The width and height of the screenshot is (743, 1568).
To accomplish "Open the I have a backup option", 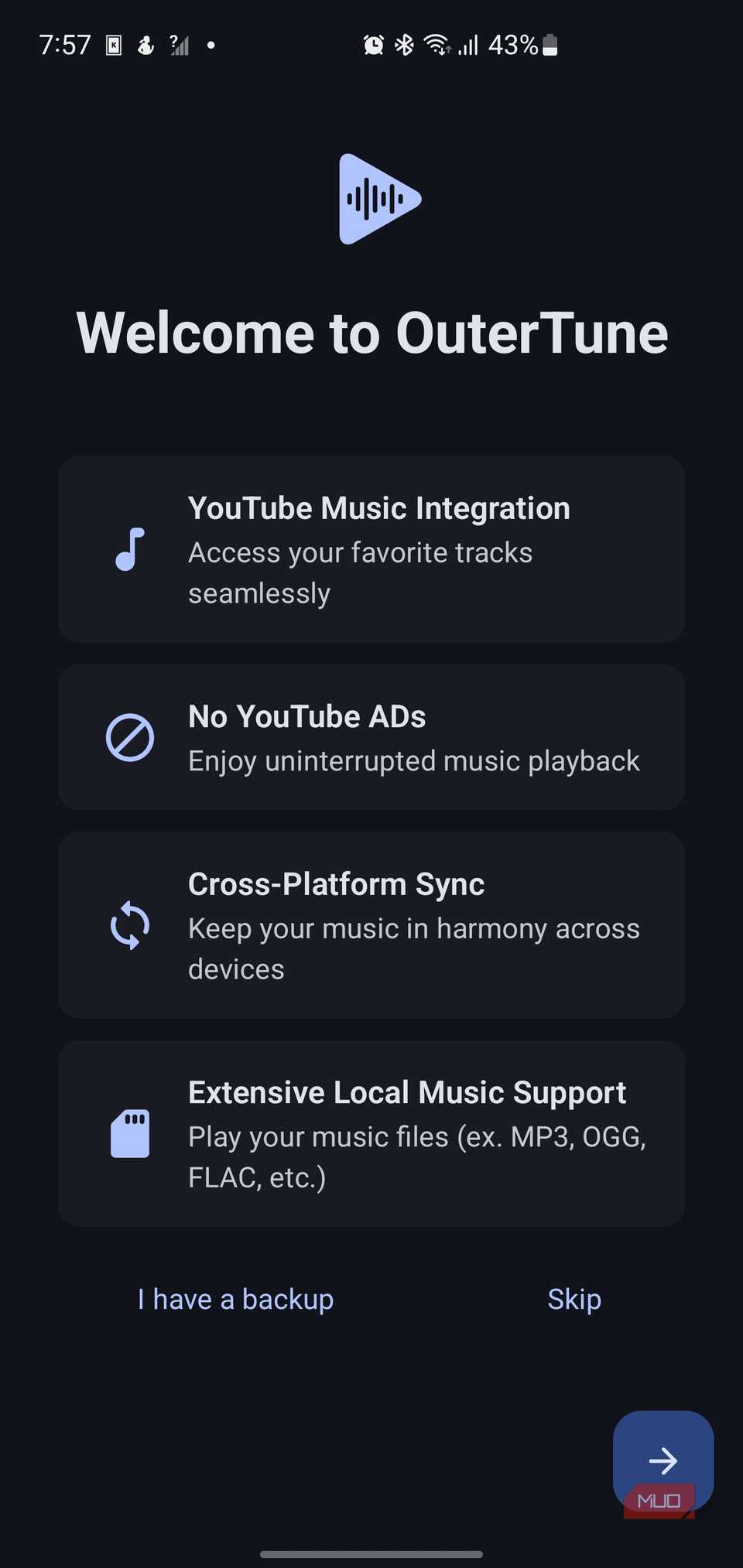I will (235, 1300).
